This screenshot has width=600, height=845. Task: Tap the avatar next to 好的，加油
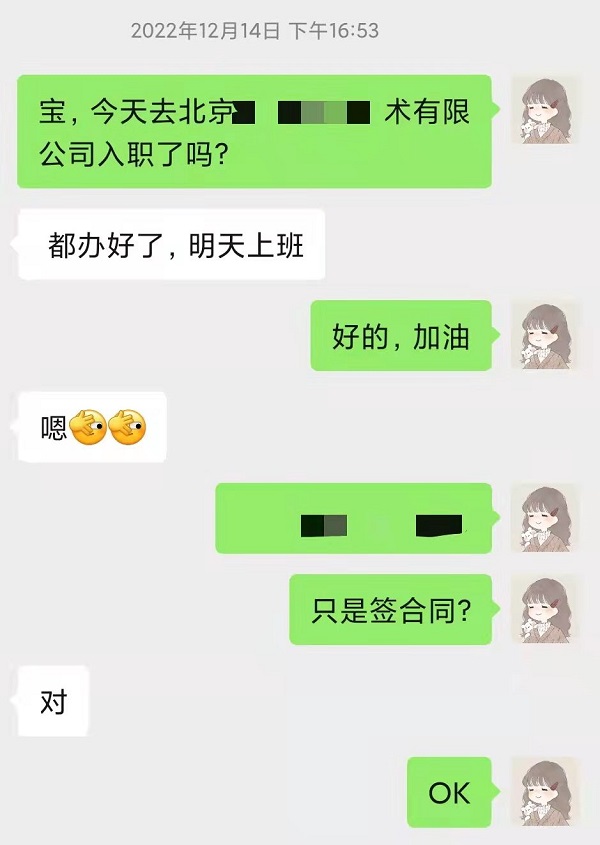click(x=545, y=336)
